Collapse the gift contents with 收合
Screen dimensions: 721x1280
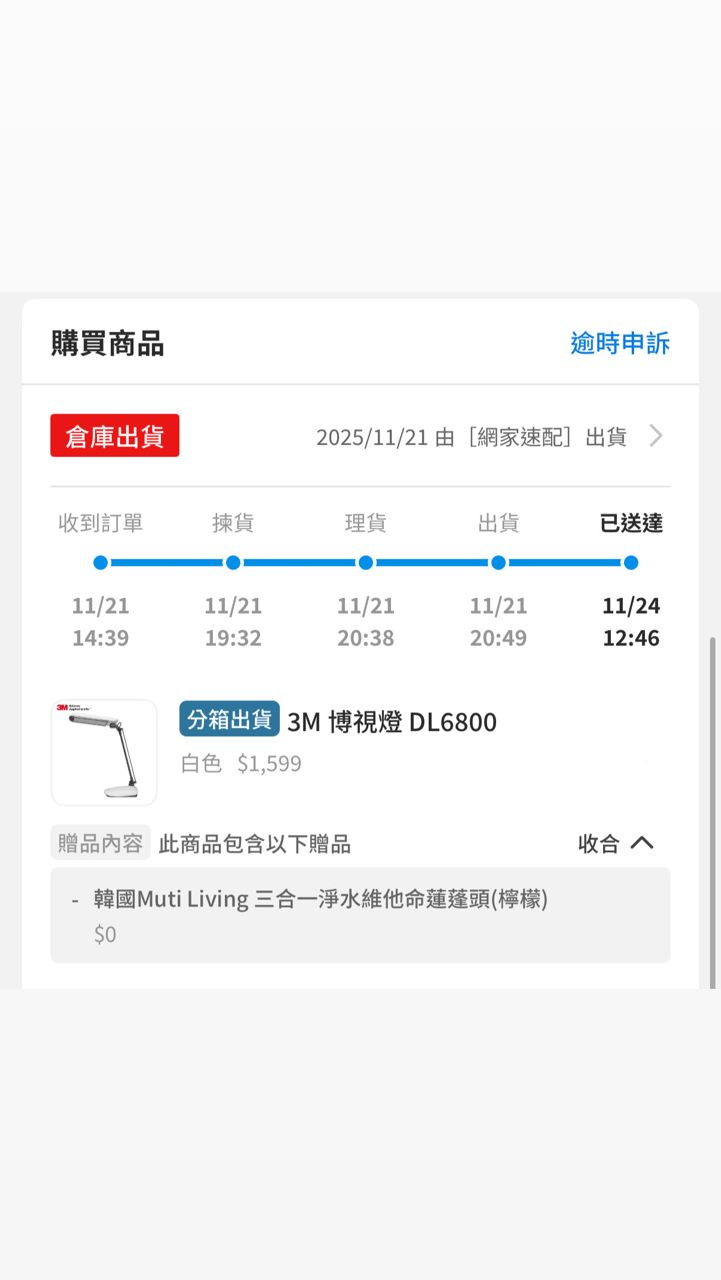pyautogui.click(x=616, y=843)
